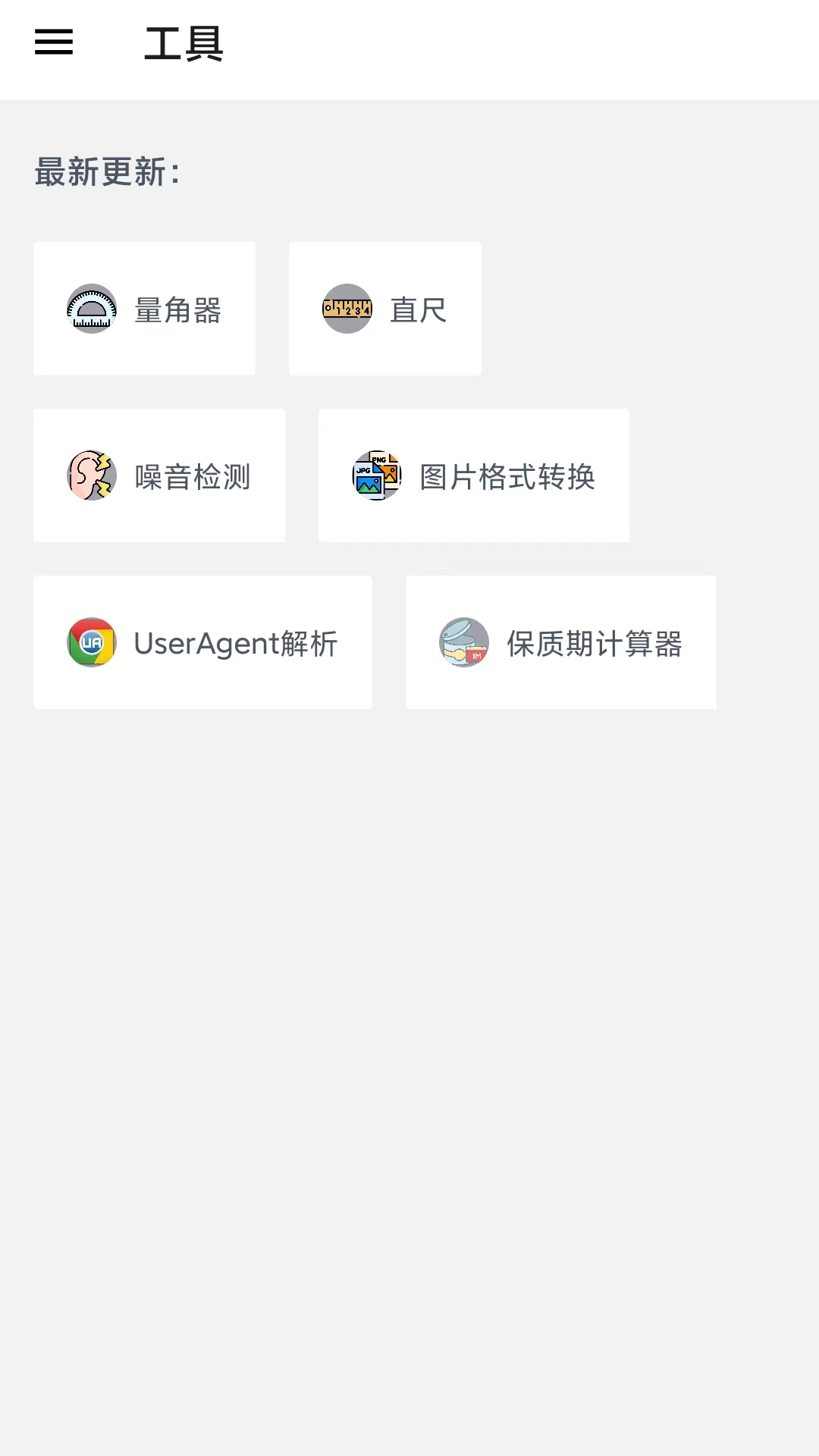This screenshot has height=1456, width=819.
Task: Launch the 直尺 ruler tool
Action: (384, 309)
